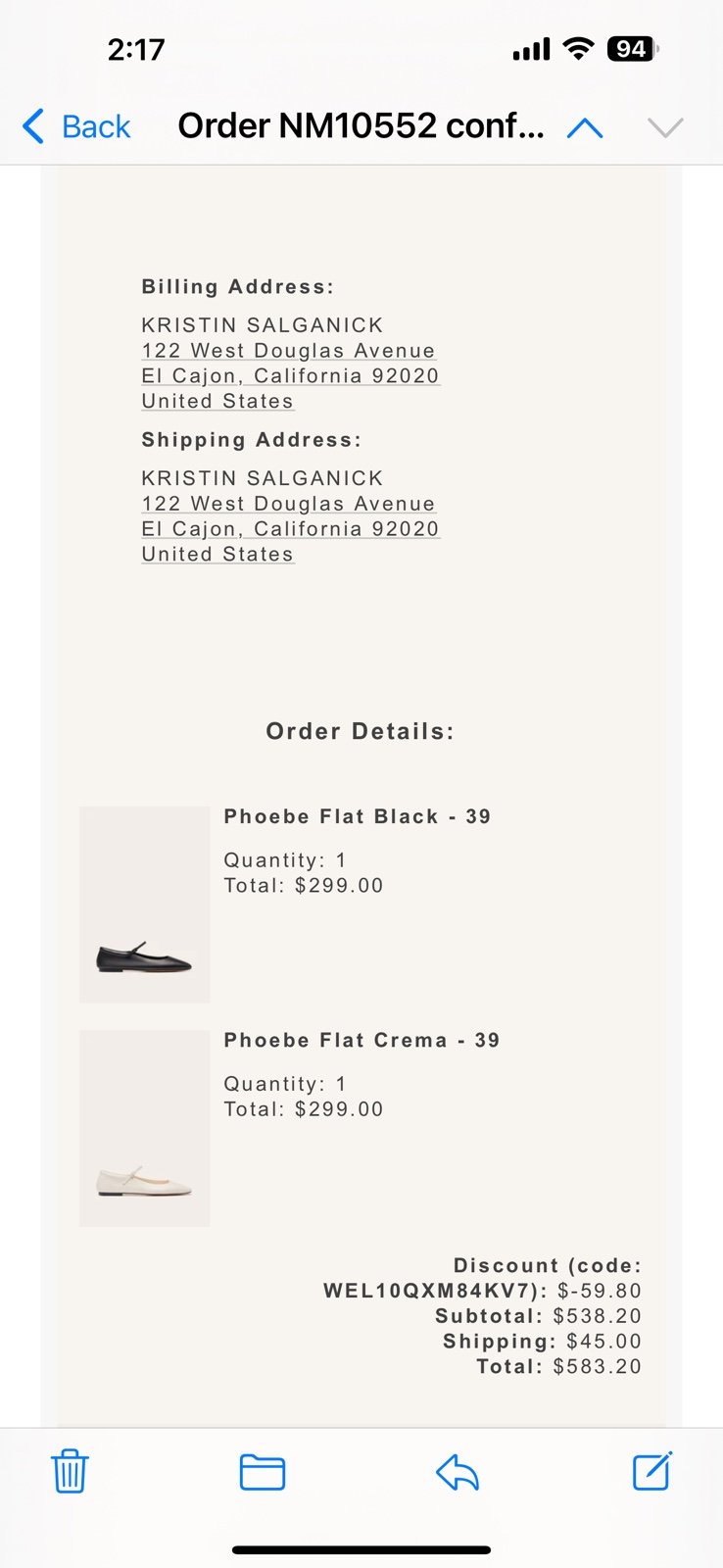The height and width of the screenshot is (1568, 723).
Task: Go back to the mailbox list
Action: point(76,126)
